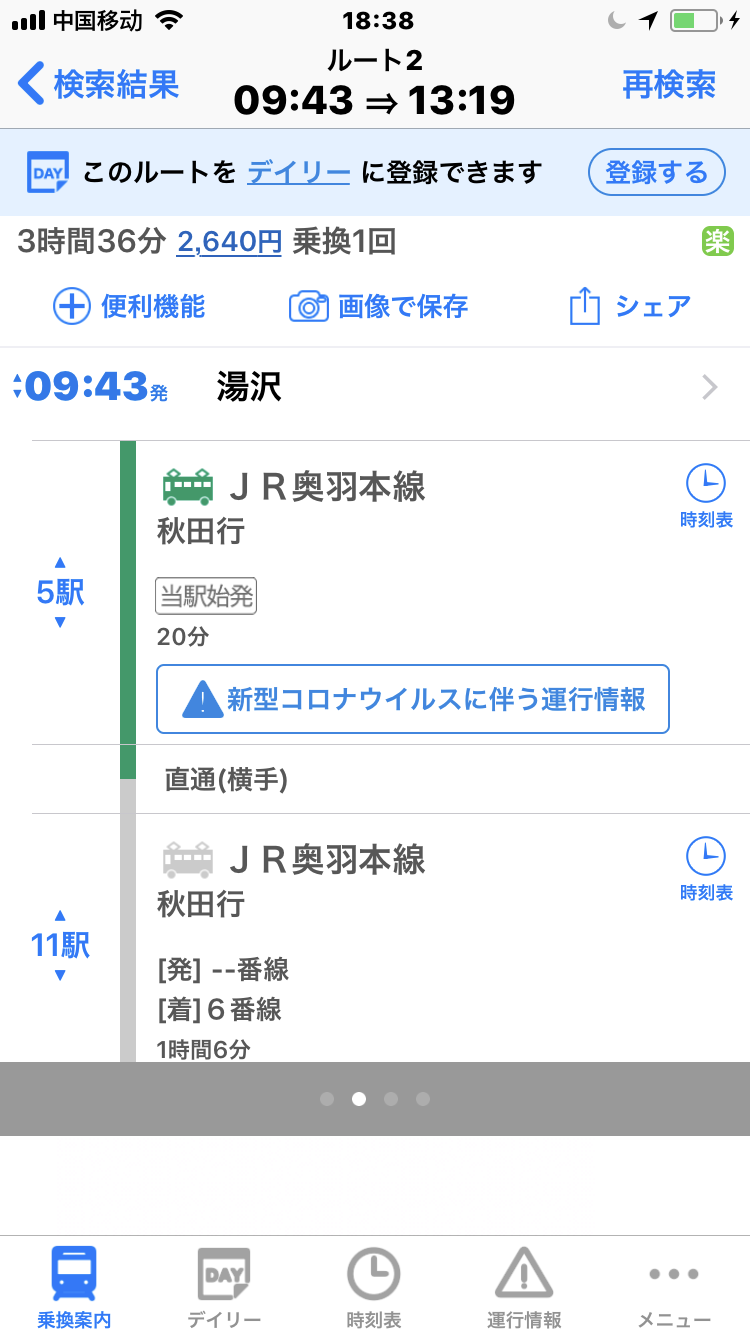
Task: Open 便利機能 options
Action: (x=129, y=306)
